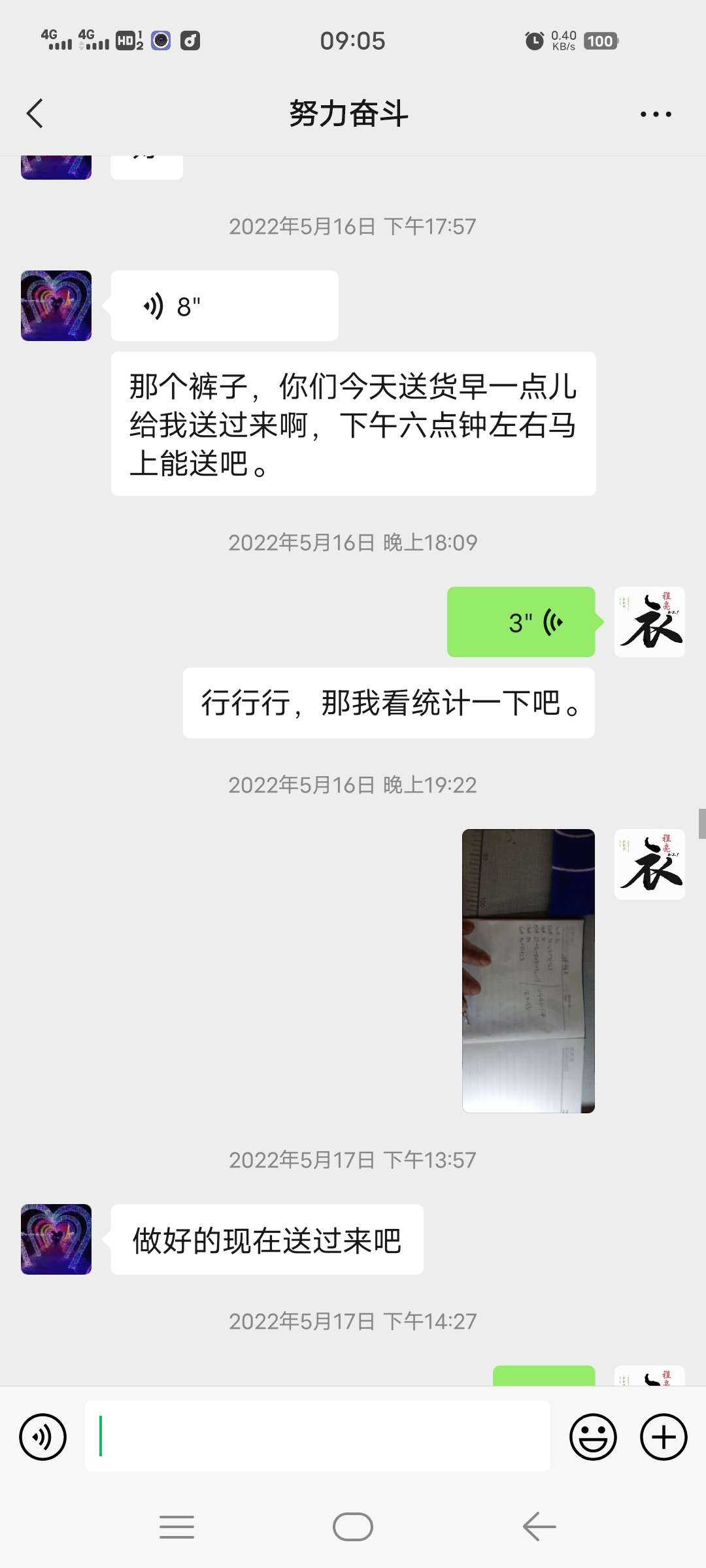Tap the contact's heart-shaped avatar
The width and height of the screenshot is (706, 1568).
click(x=56, y=304)
